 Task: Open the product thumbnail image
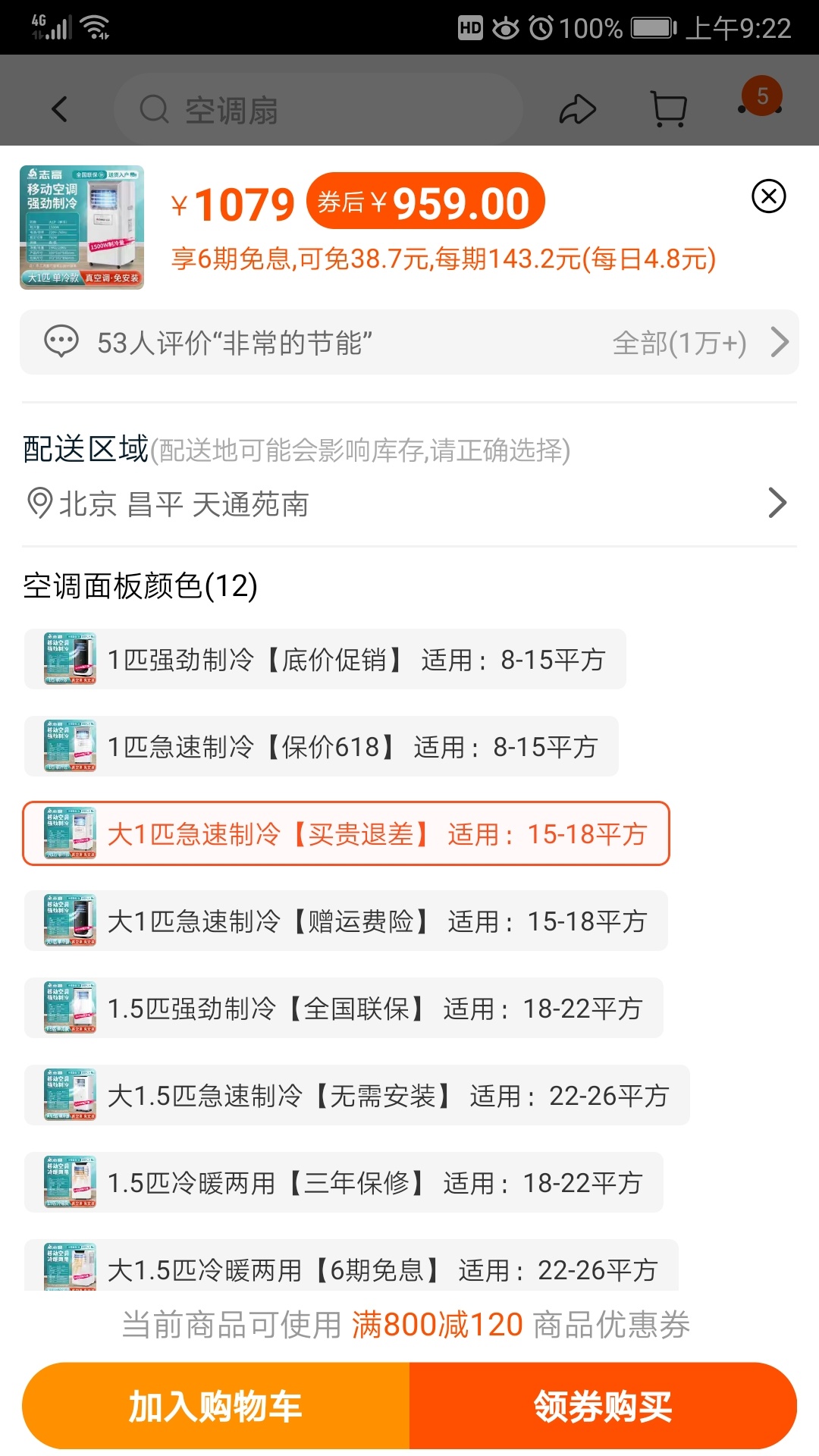82,227
